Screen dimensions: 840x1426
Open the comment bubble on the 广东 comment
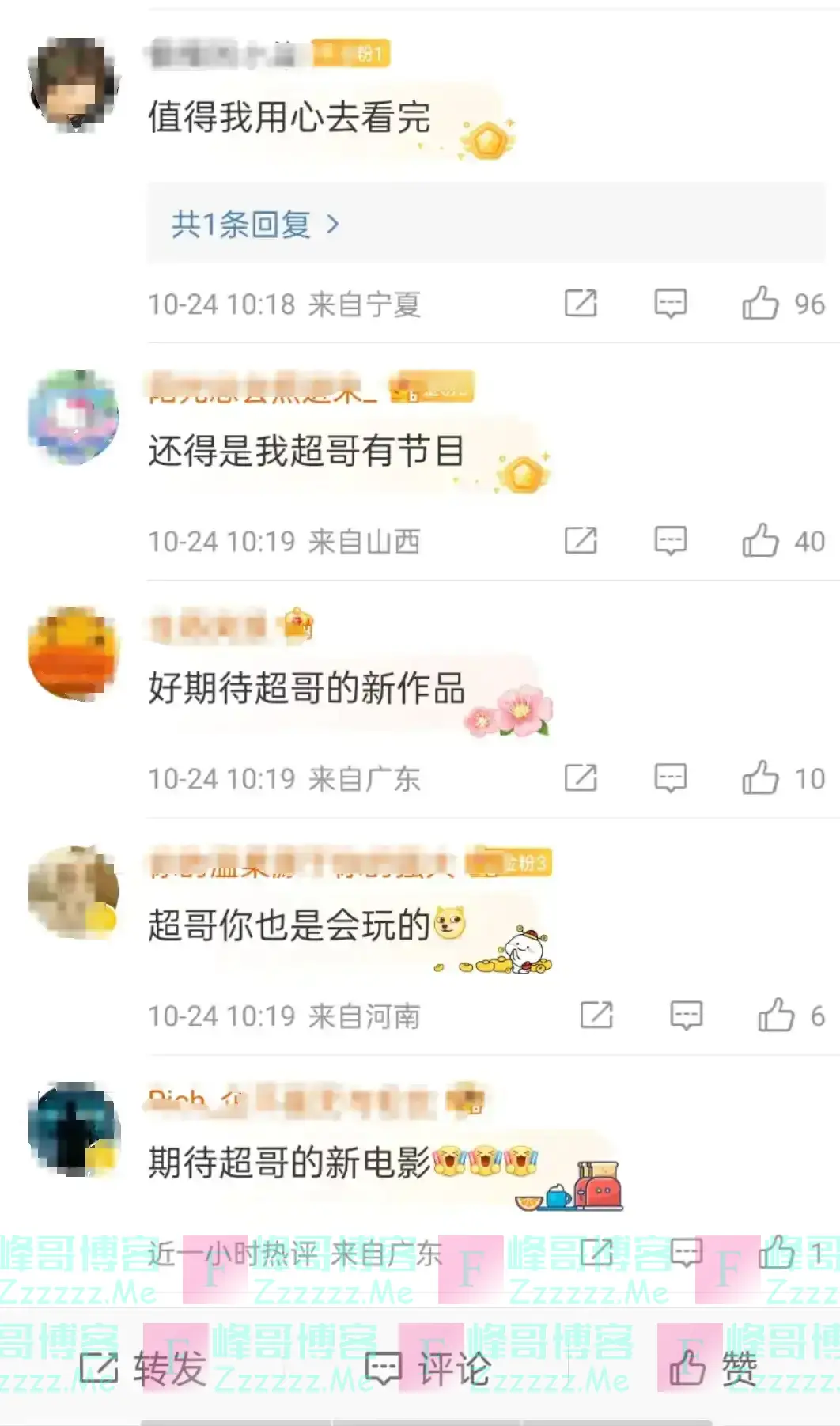(x=670, y=777)
